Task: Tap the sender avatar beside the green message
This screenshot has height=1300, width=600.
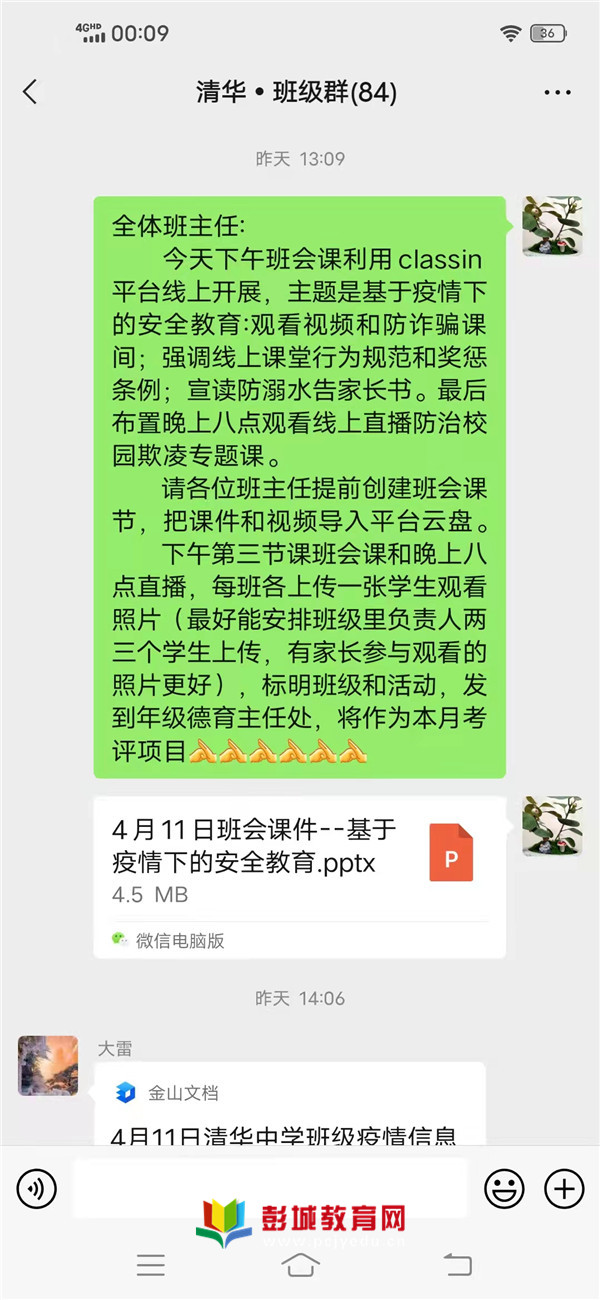Action: 552,226
